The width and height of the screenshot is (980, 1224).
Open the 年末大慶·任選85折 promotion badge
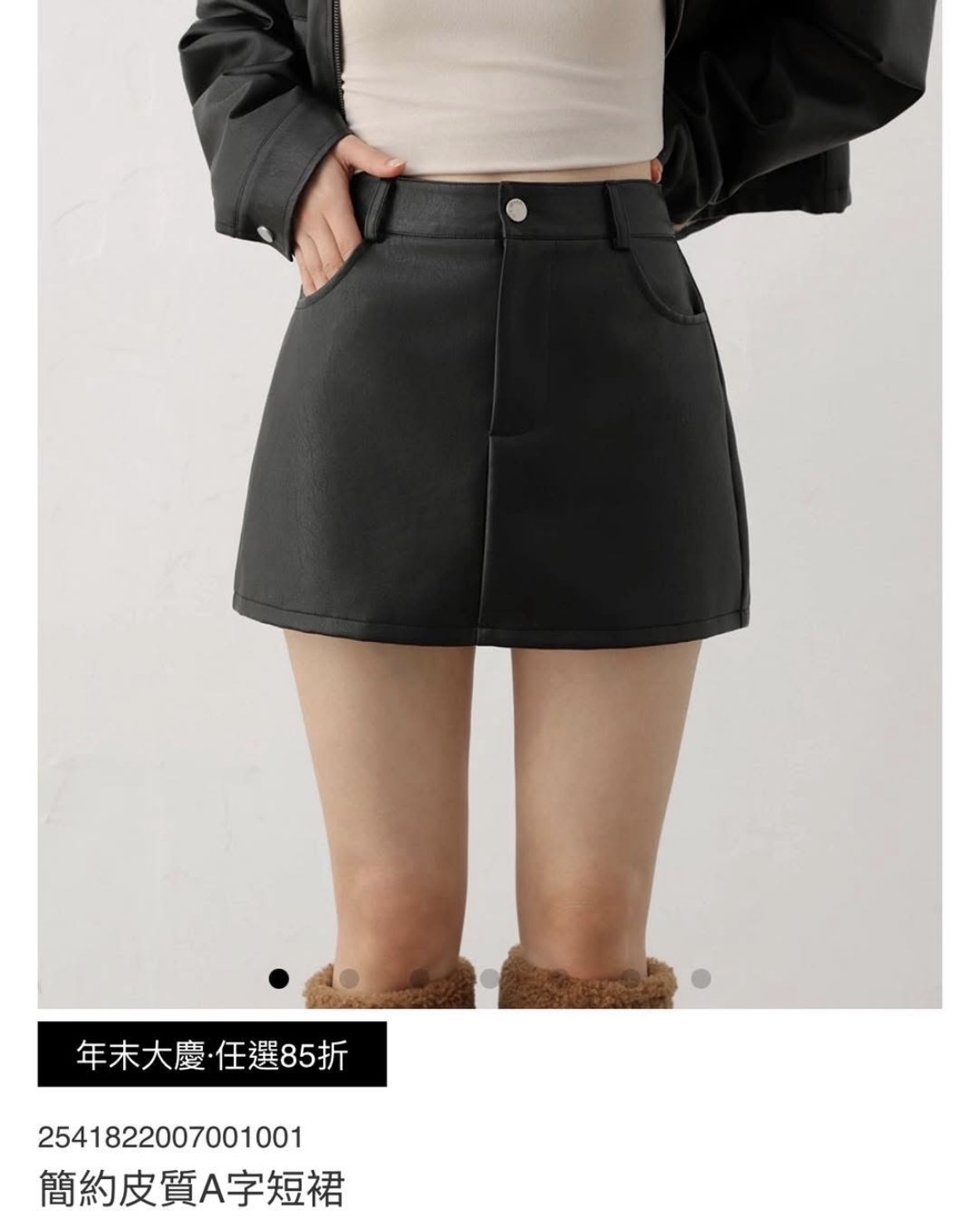212,1055
